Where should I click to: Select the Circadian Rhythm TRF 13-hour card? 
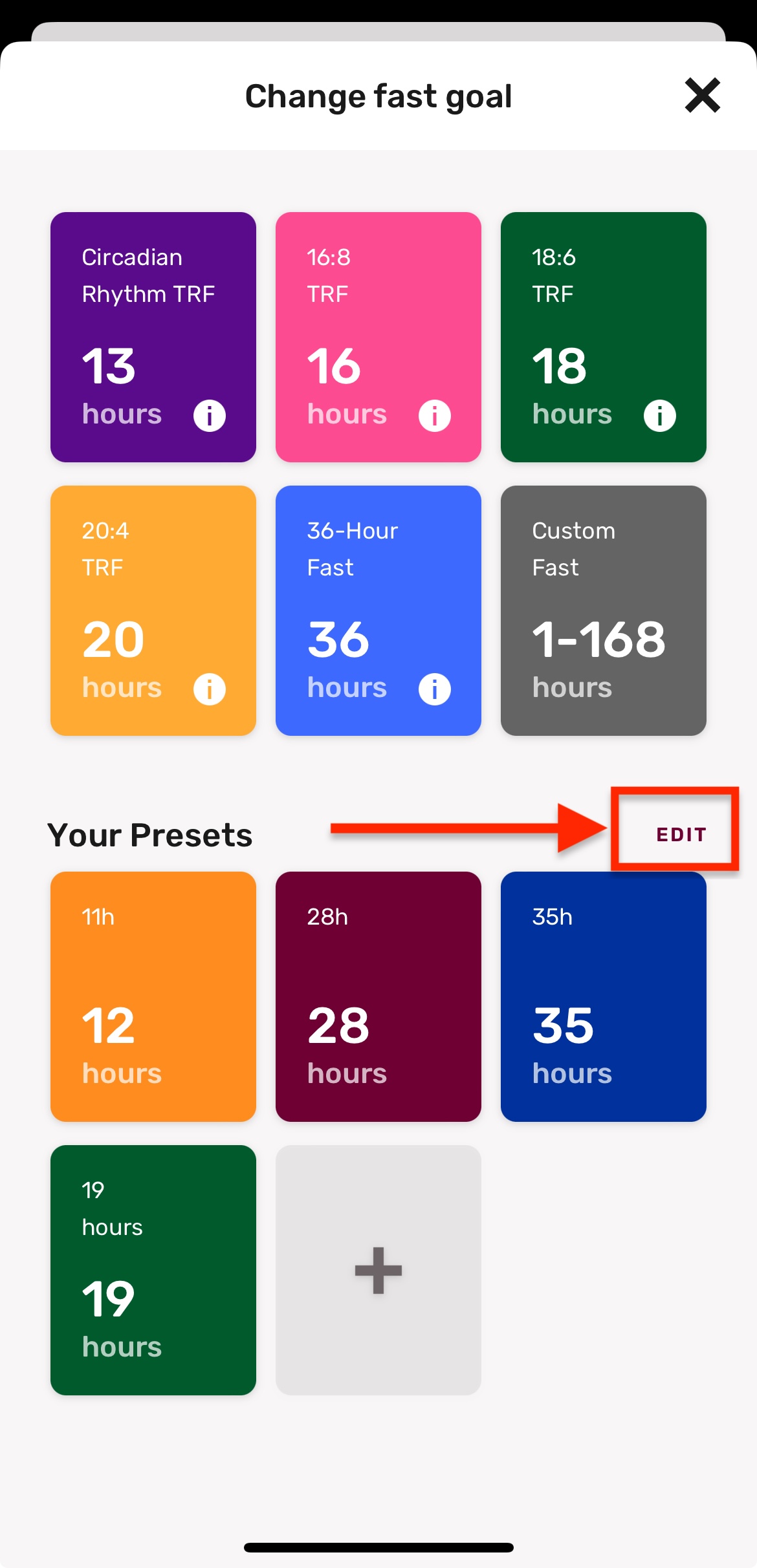point(153,337)
